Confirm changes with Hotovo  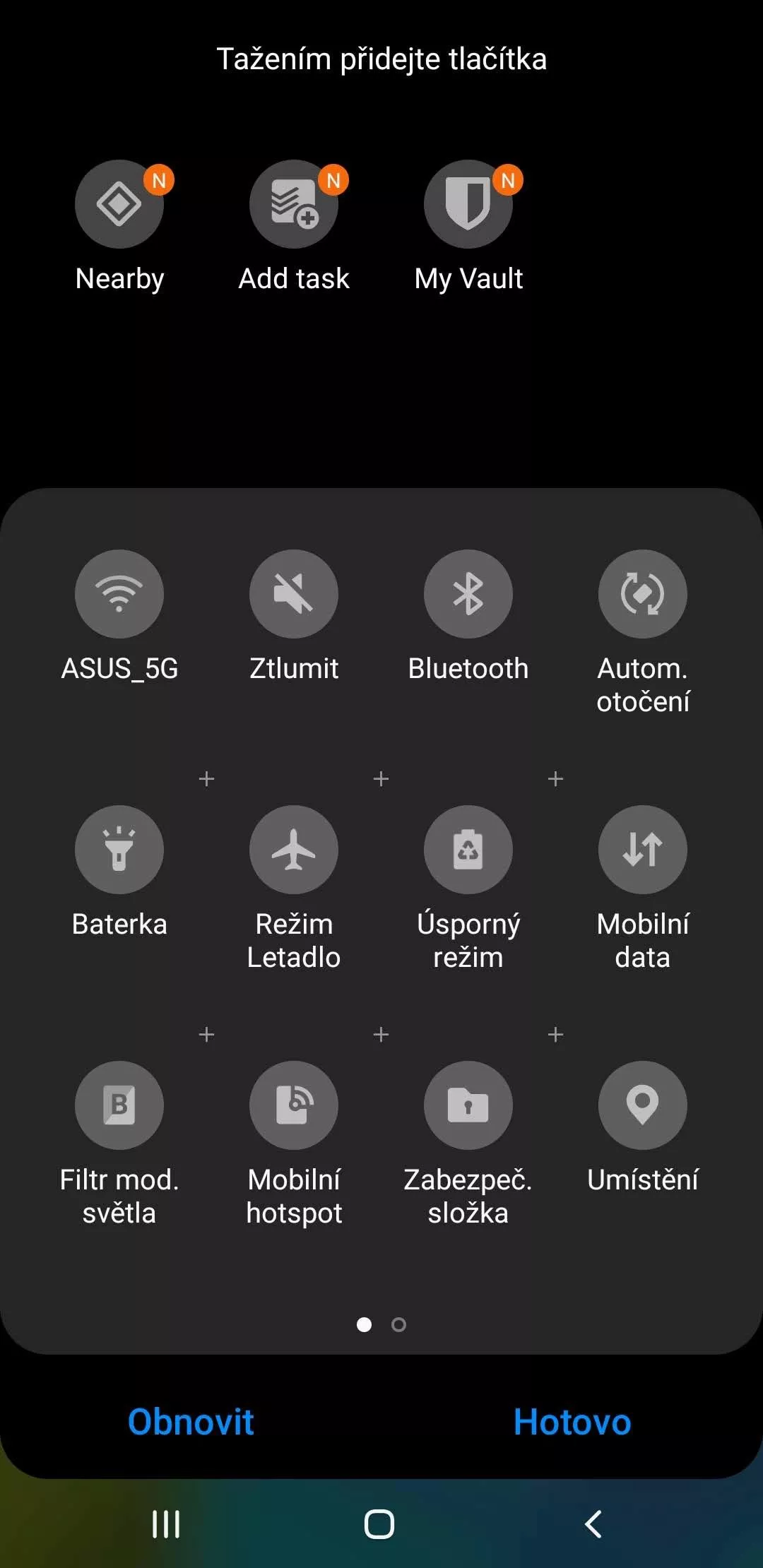click(572, 1422)
